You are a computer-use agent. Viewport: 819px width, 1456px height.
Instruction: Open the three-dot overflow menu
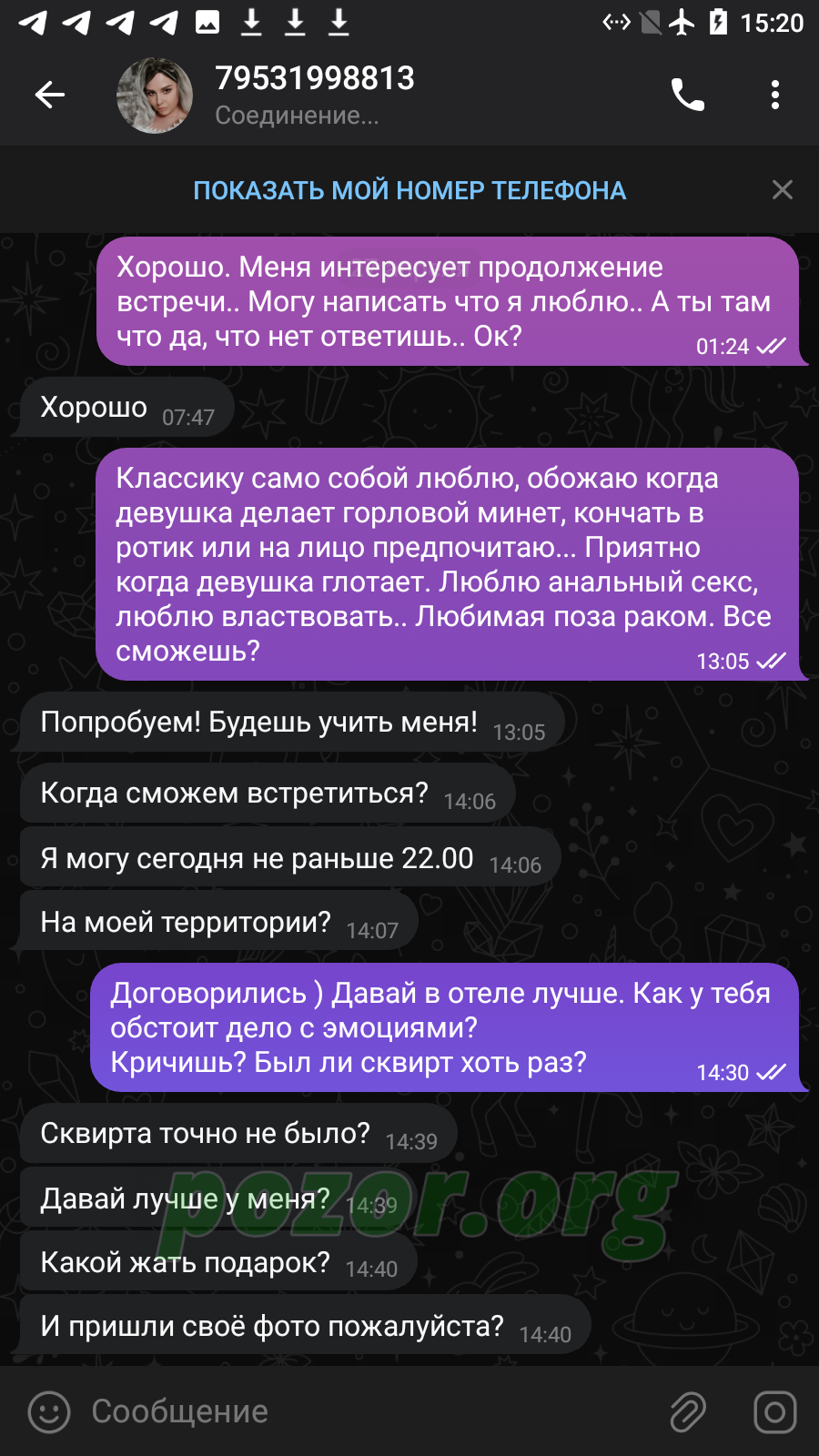pos(775,95)
